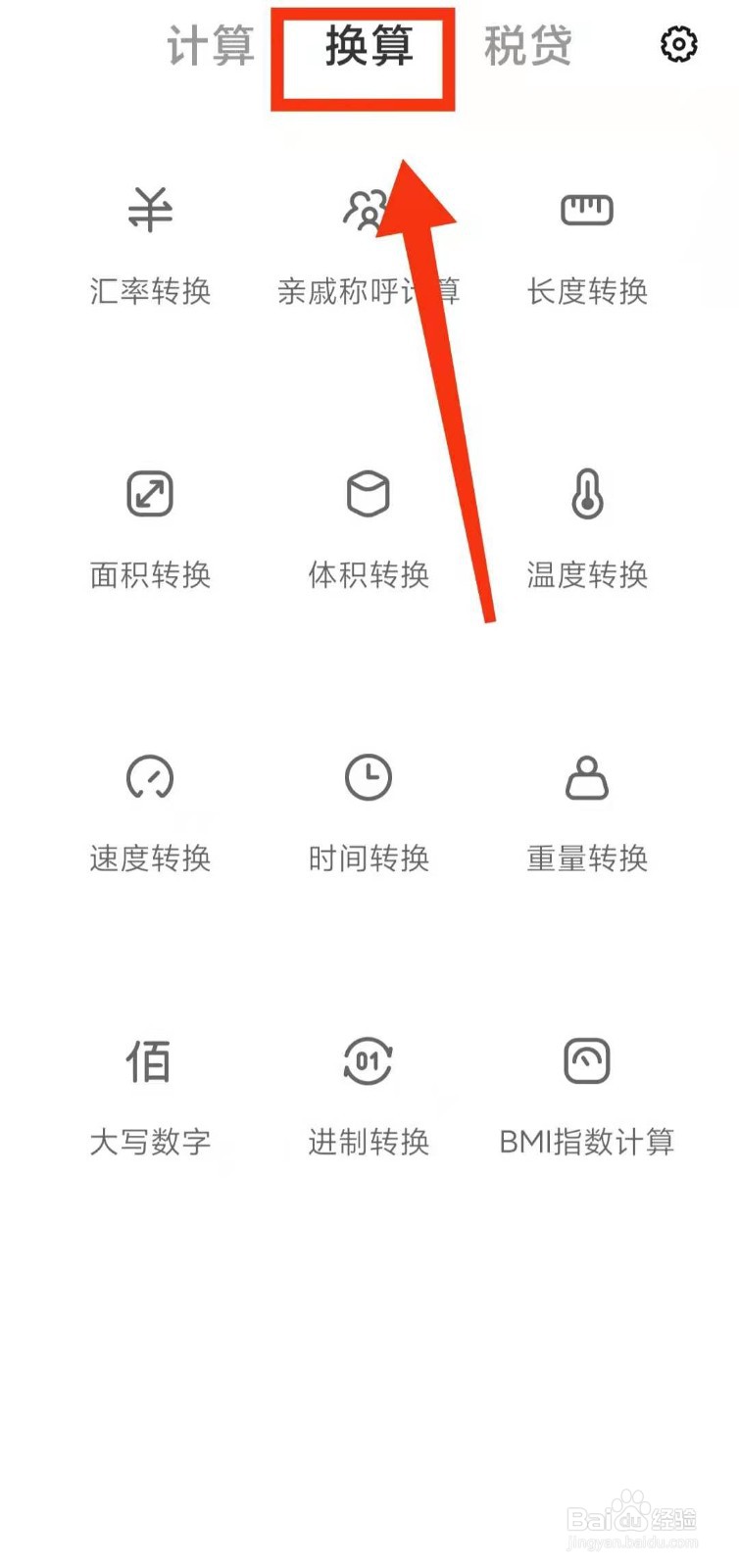This screenshot has height=1568, width=739.
Task: Switch to the 计算 tab
Action: [211, 47]
